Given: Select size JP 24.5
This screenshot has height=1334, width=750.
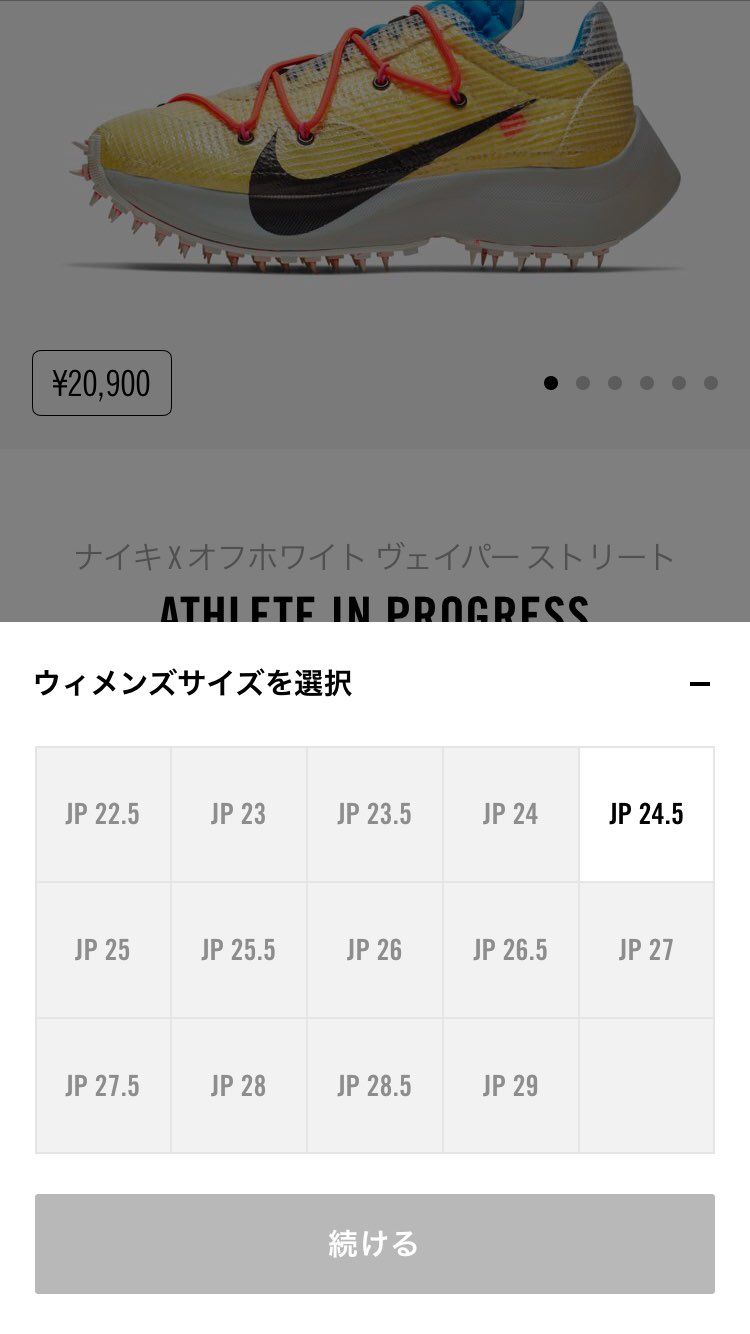Looking at the screenshot, I should (x=646, y=814).
